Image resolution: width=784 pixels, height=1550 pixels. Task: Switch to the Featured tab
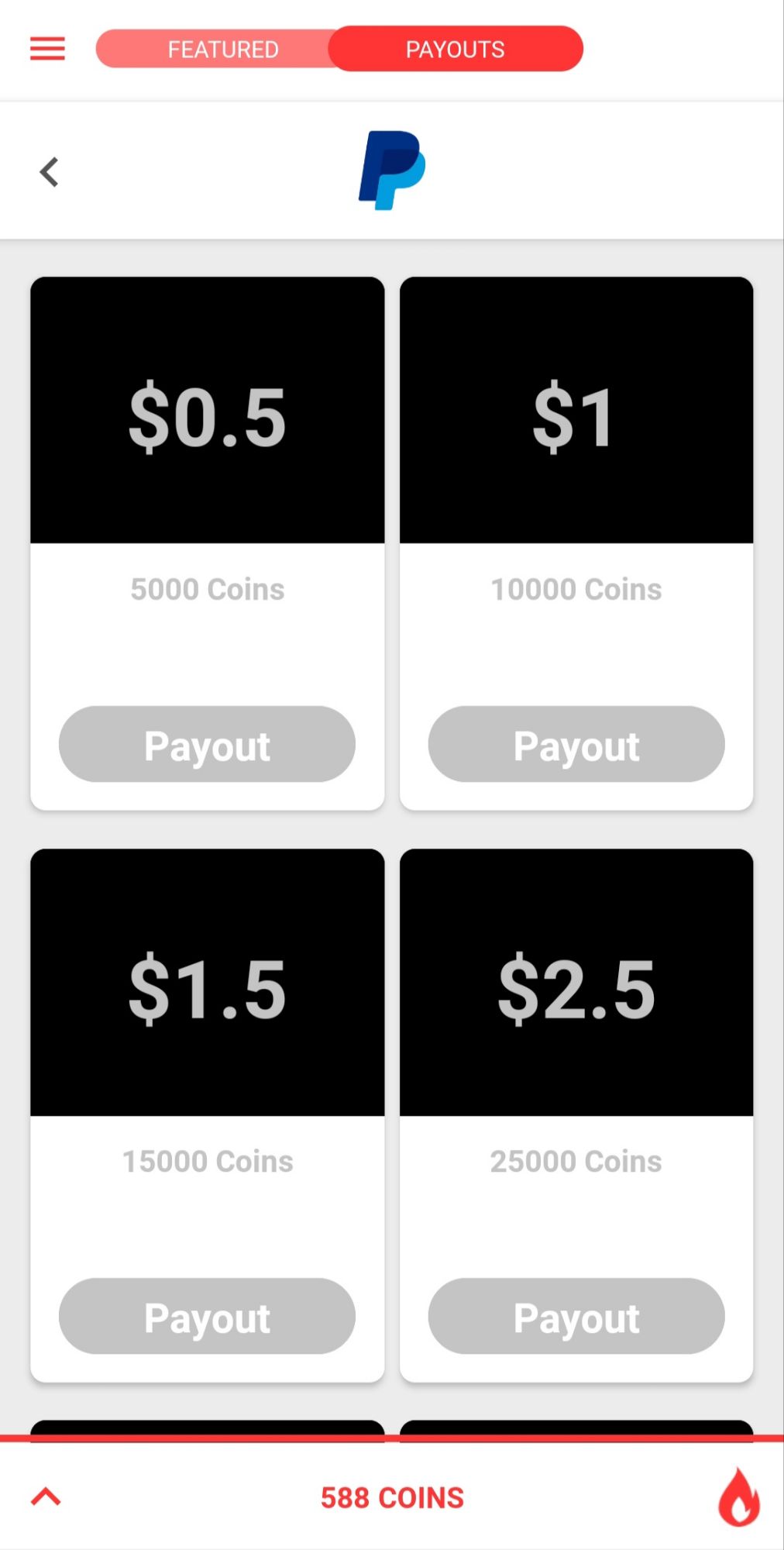pyautogui.click(x=222, y=48)
